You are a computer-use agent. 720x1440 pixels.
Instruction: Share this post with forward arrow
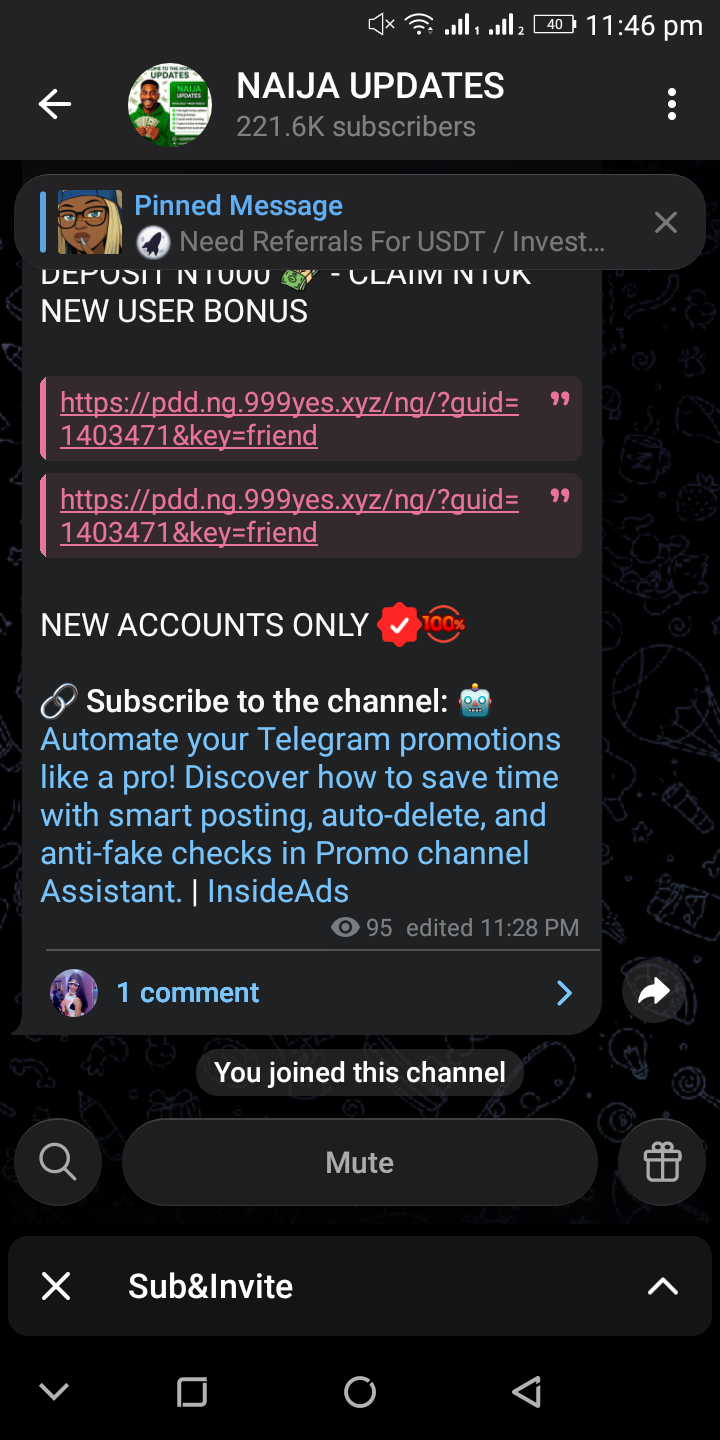[x=653, y=991]
